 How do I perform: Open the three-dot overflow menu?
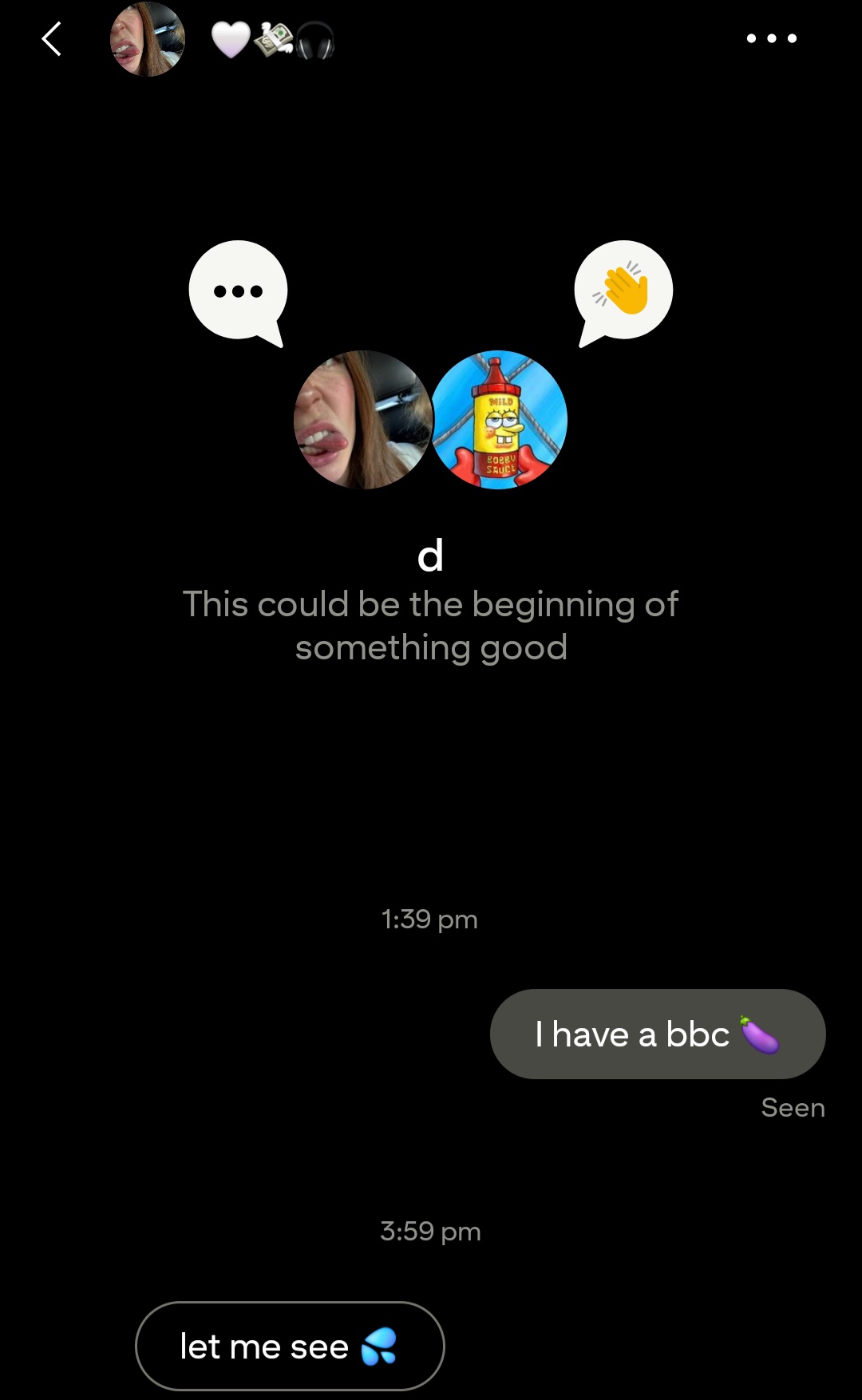click(771, 38)
